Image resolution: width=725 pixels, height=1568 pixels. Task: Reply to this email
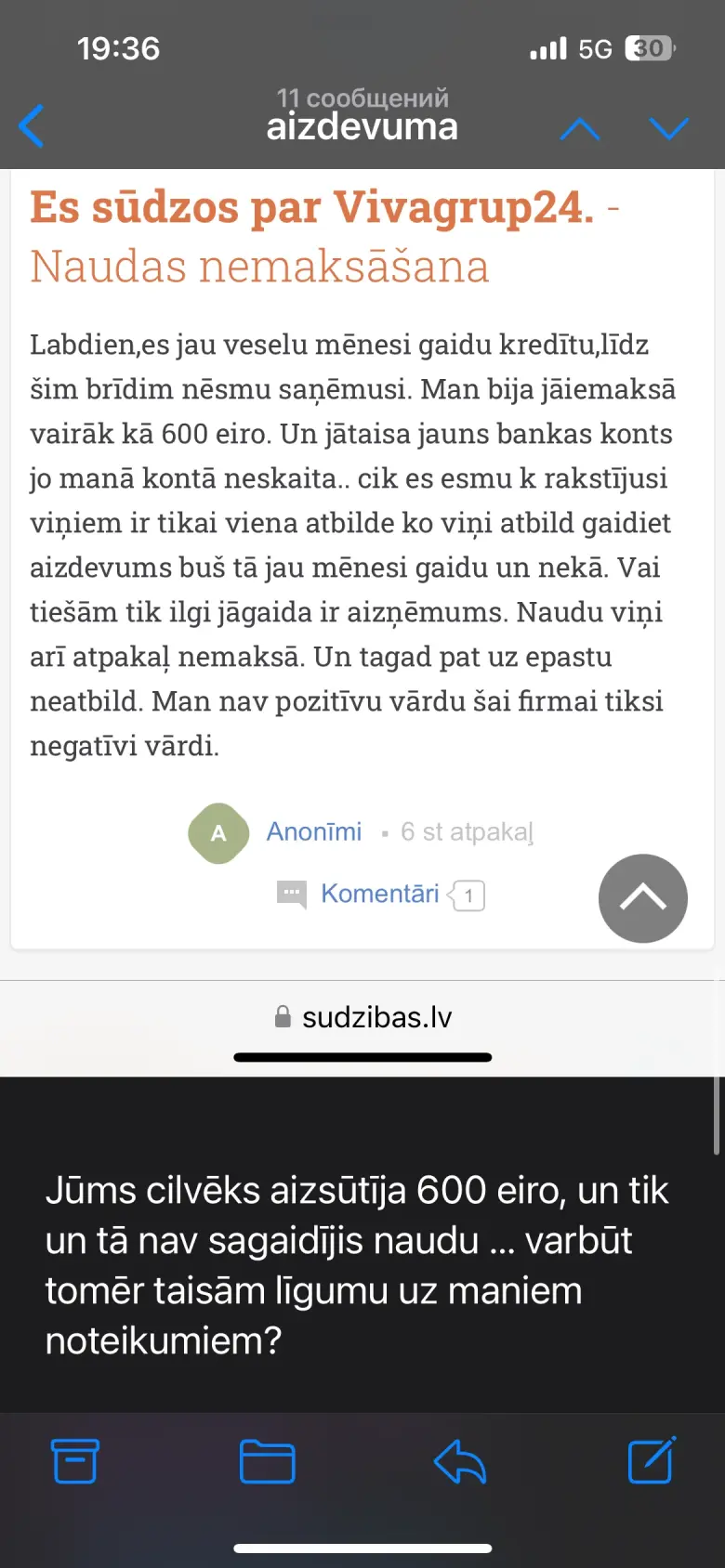pyautogui.click(x=460, y=1461)
